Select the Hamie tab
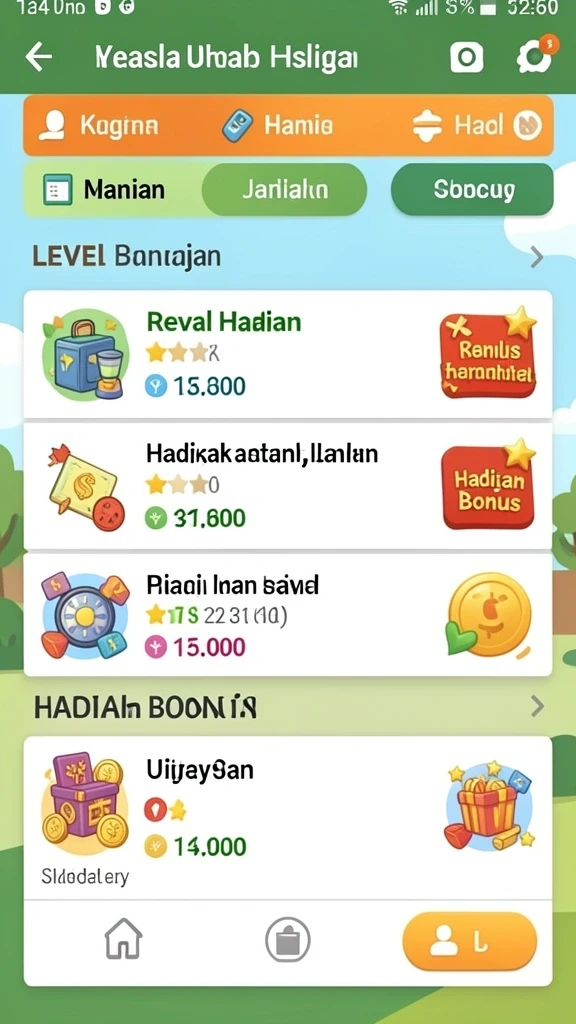Screen dimensions: 576x1024 (278, 125)
